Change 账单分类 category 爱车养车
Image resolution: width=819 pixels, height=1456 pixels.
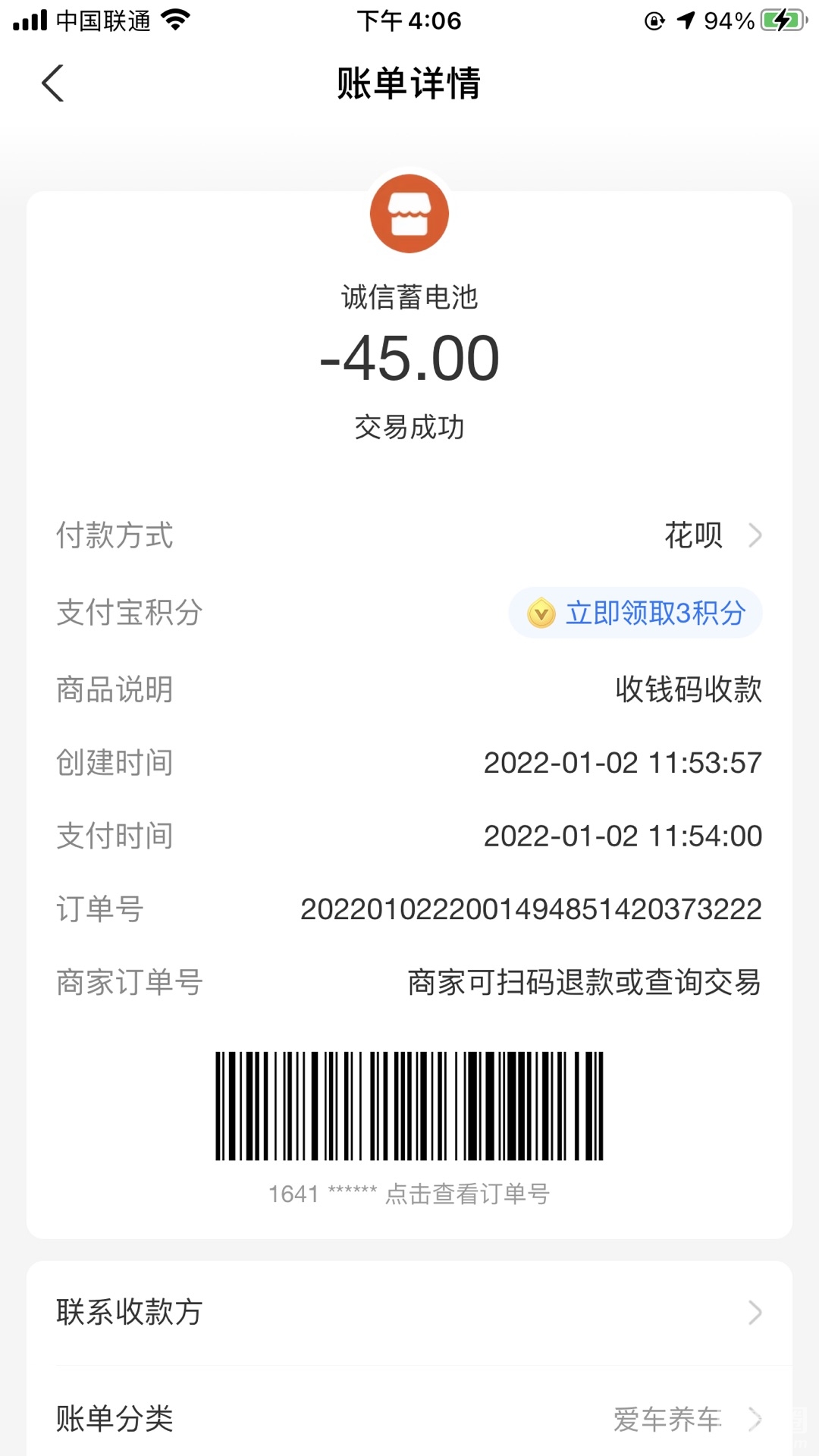682,1418
